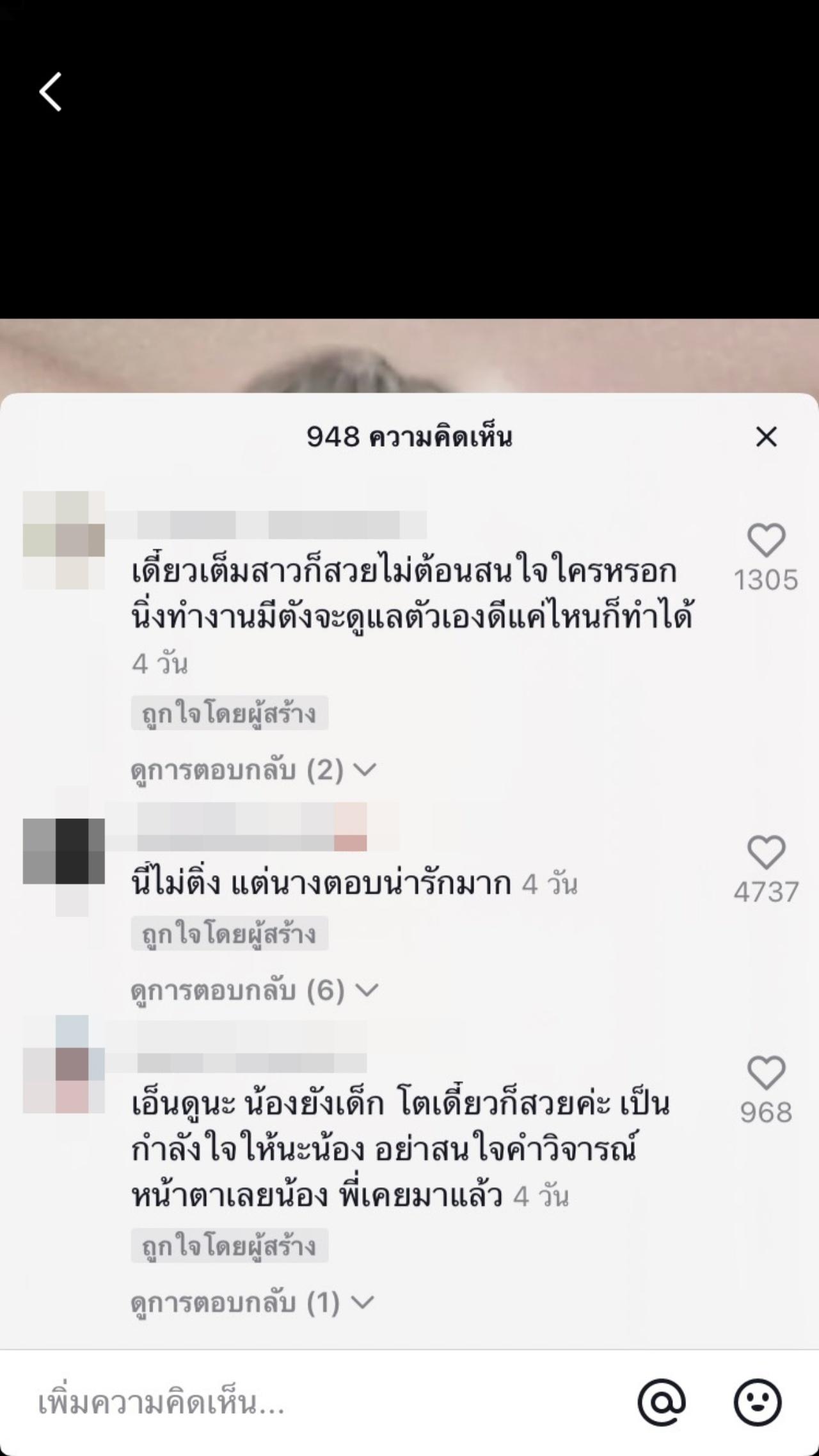
Task: Open the emoji picker
Action: [x=758, y=1403]
